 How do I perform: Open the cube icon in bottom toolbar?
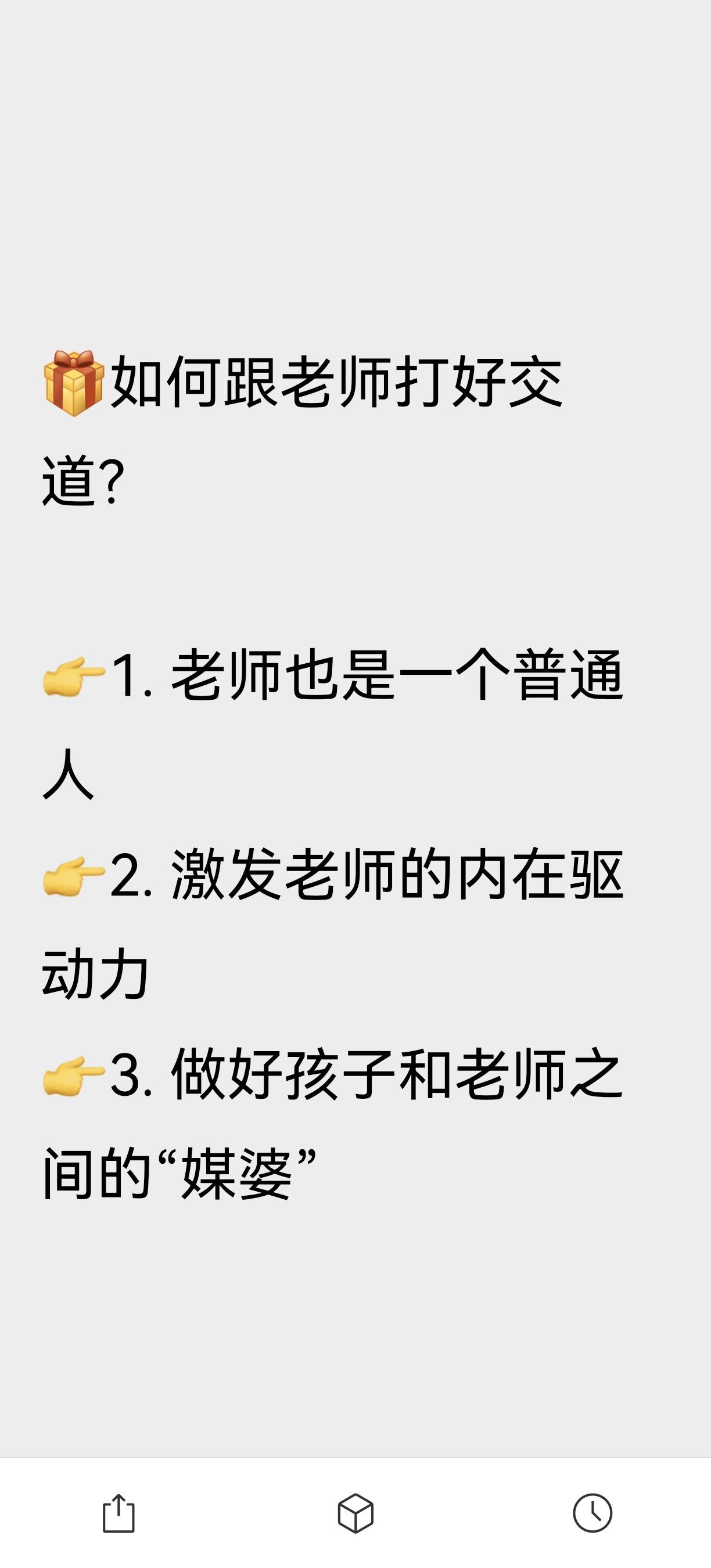tap(355, 1513)
